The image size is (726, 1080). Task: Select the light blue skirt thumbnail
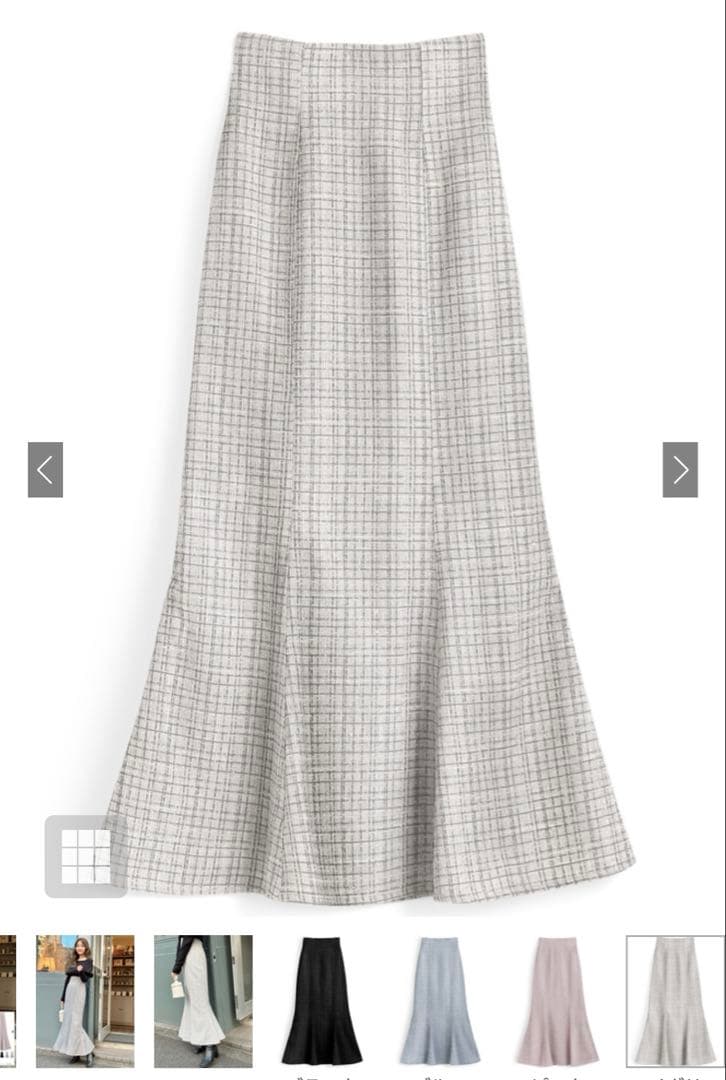click(x=439, y=1001)
